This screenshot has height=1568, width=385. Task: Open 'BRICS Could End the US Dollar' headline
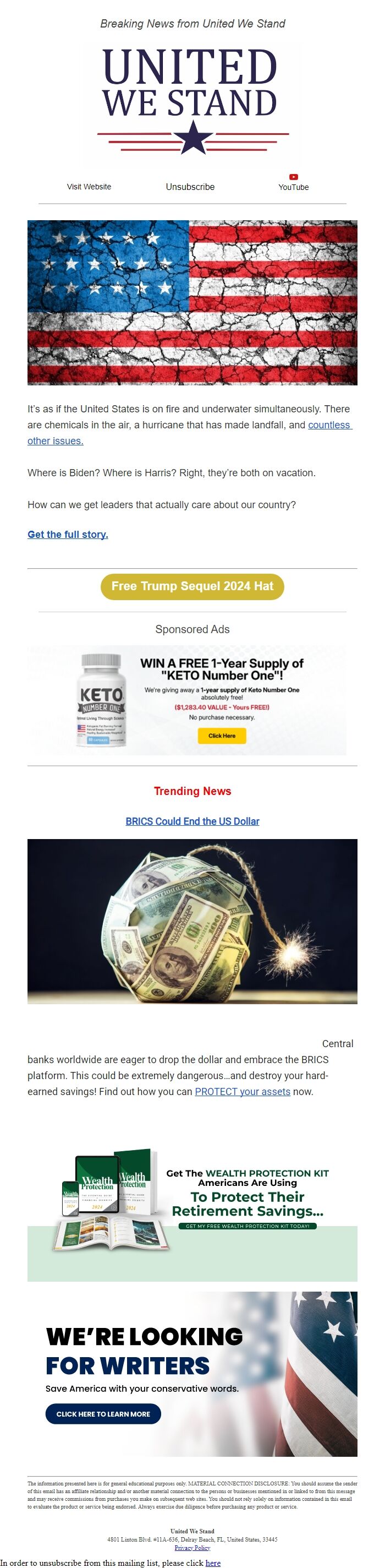click(192, 821)
